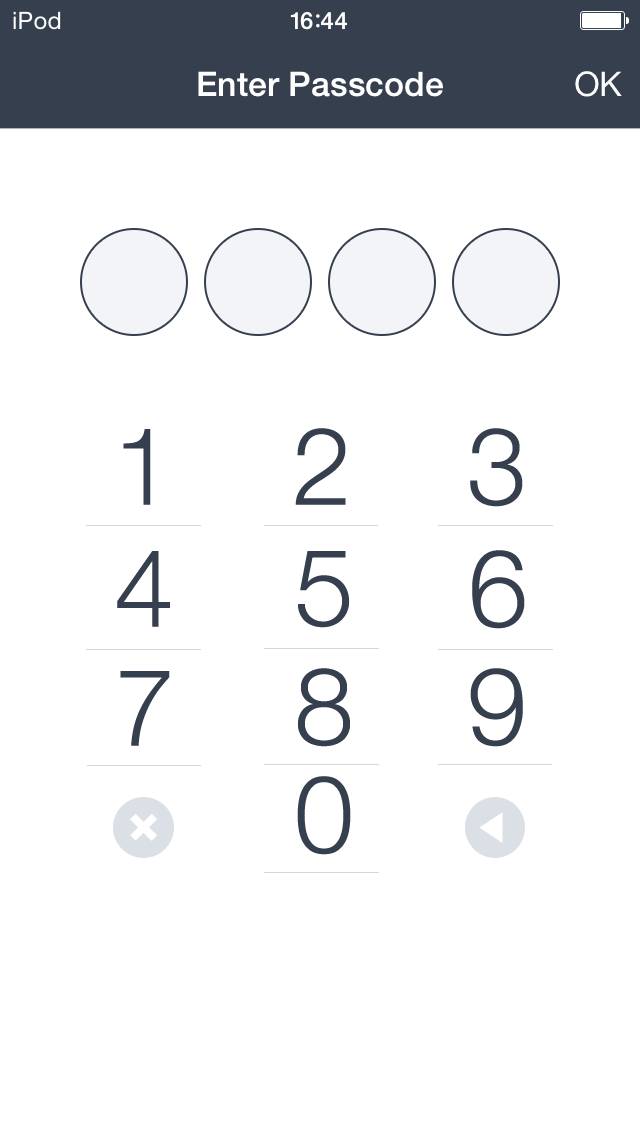Clear all entered passcode digits

point(143,828)
